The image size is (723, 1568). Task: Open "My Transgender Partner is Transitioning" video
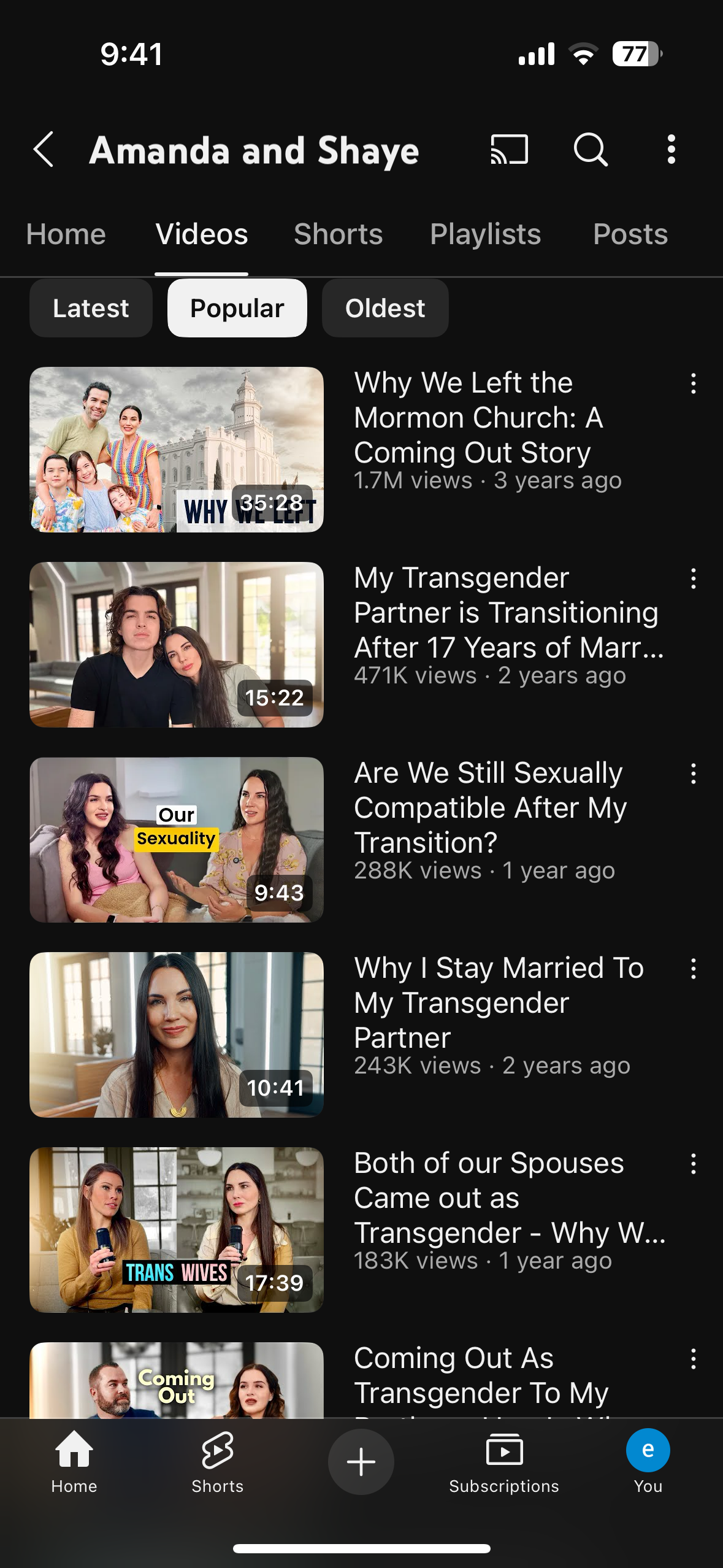177,644
